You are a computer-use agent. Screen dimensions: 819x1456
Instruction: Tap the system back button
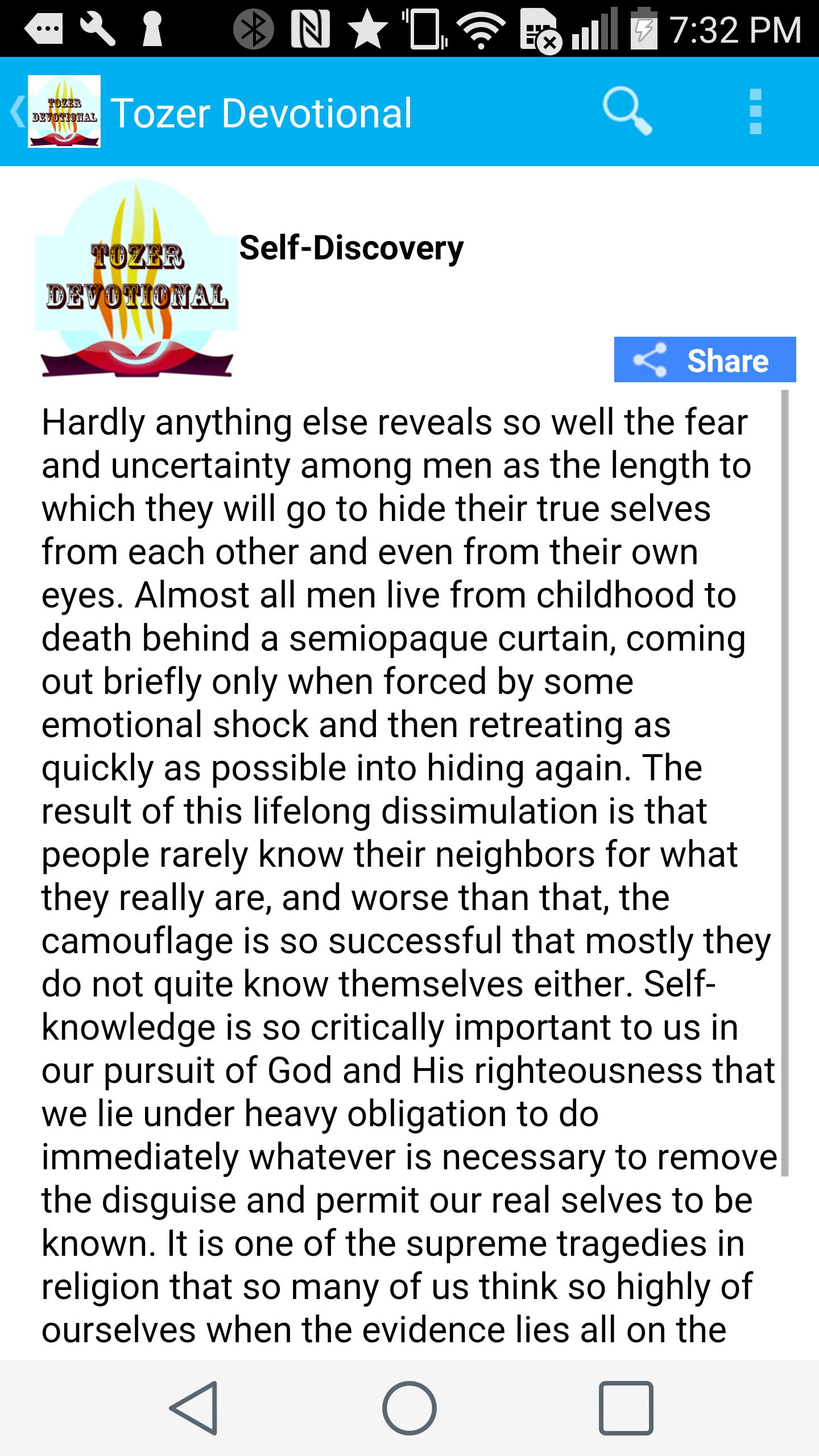pyautogui.click(x=193, y=1408)
